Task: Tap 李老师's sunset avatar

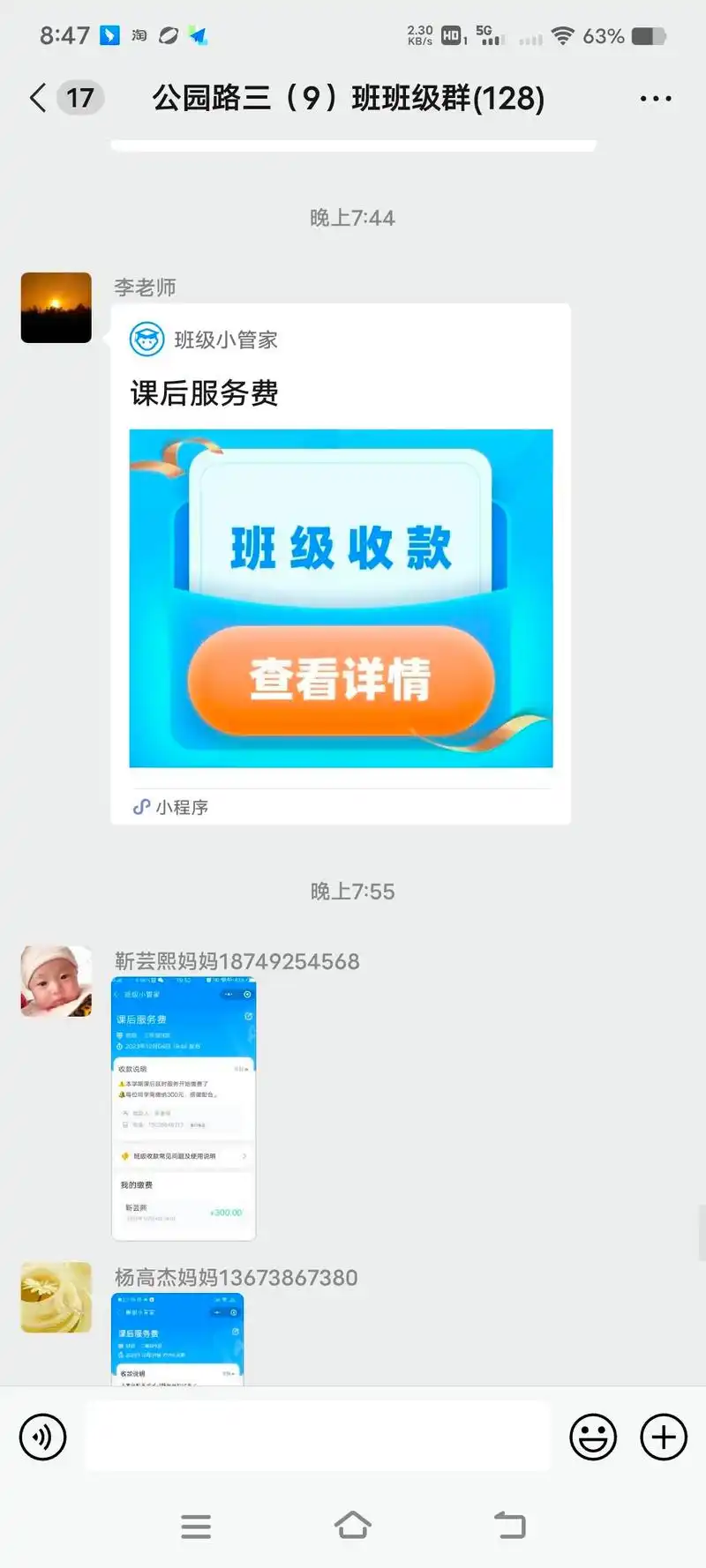Action: [56, 308]
